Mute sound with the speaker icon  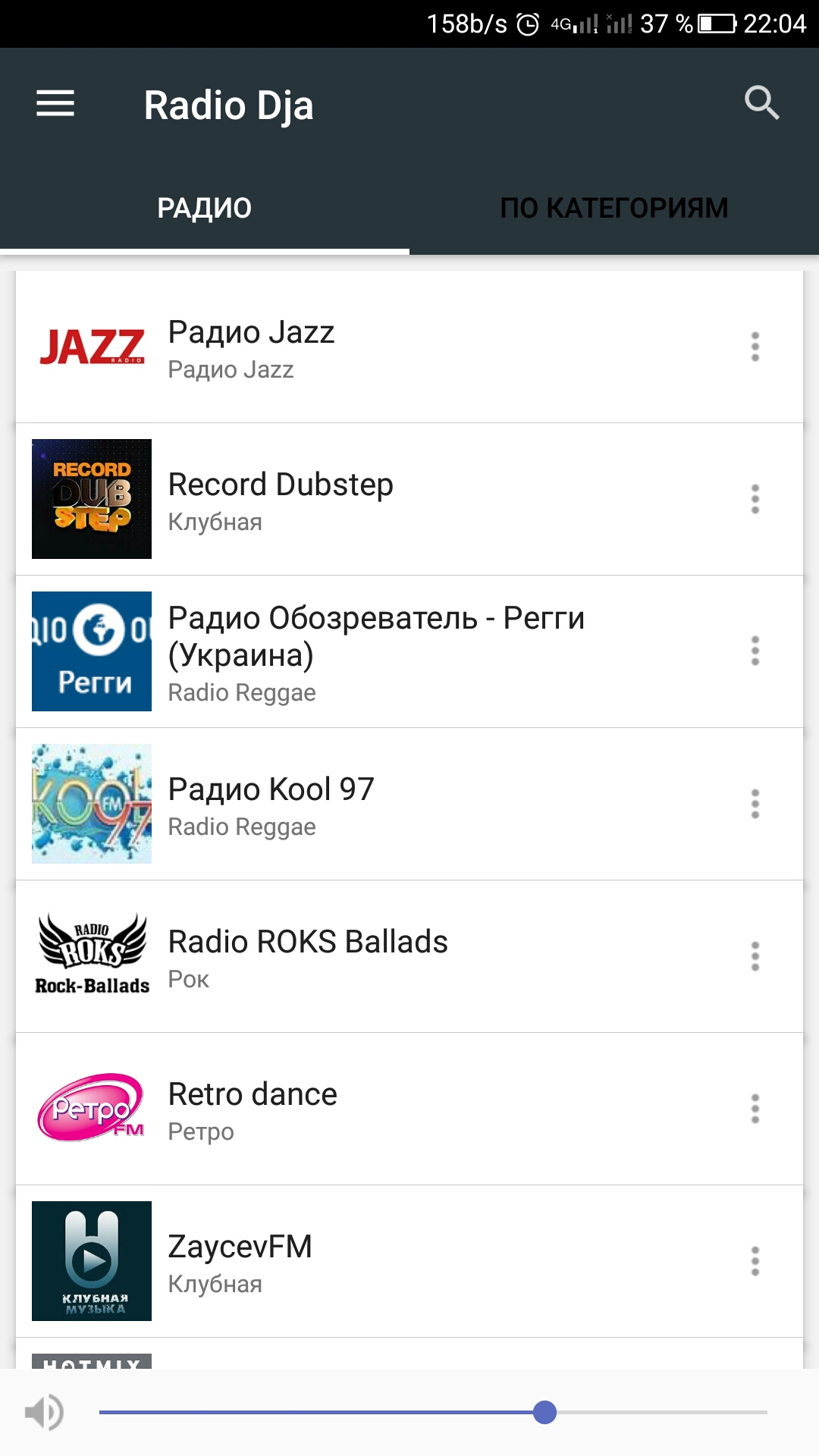44,1412
